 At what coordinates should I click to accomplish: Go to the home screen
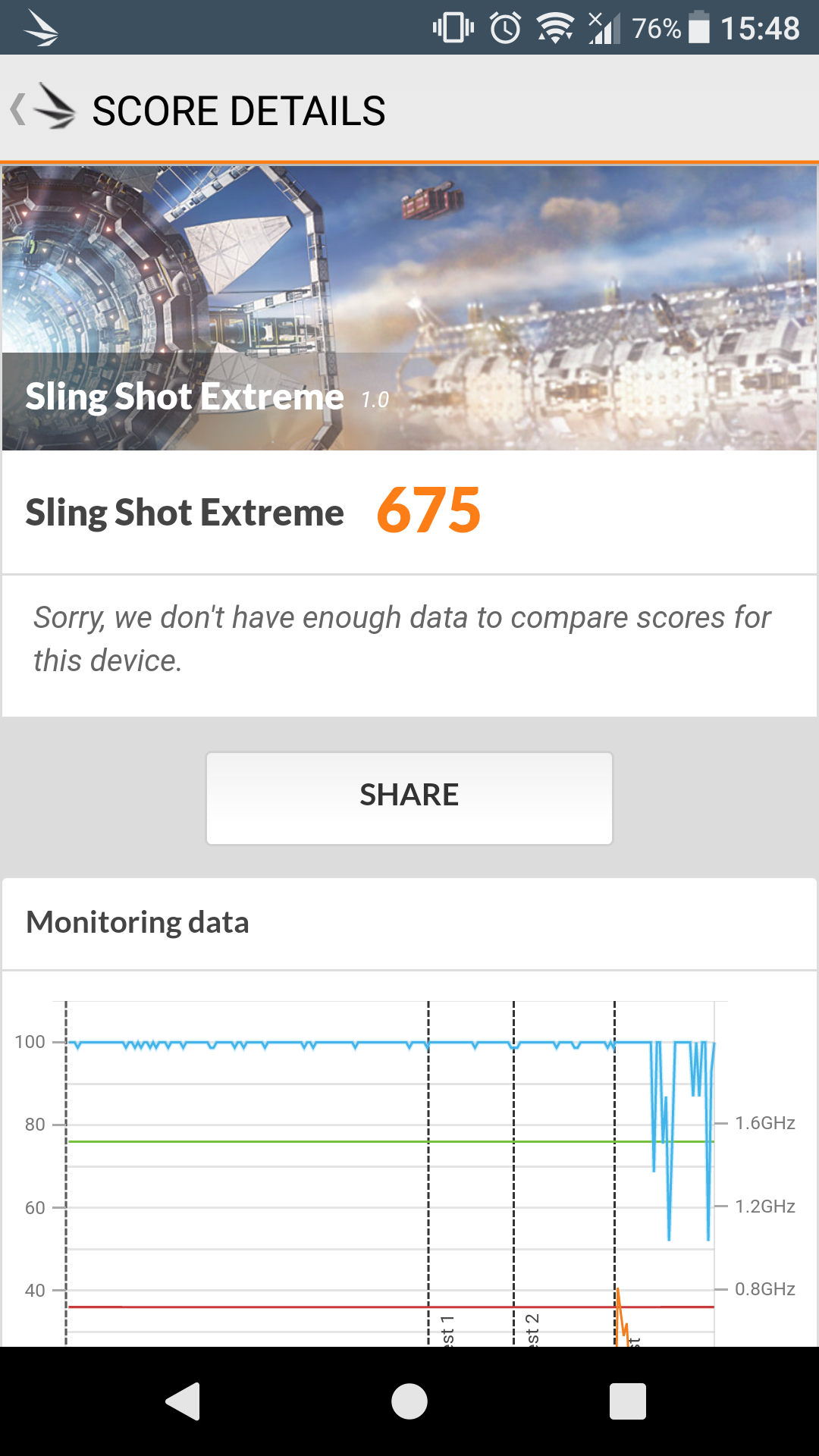click(409, 1401)
